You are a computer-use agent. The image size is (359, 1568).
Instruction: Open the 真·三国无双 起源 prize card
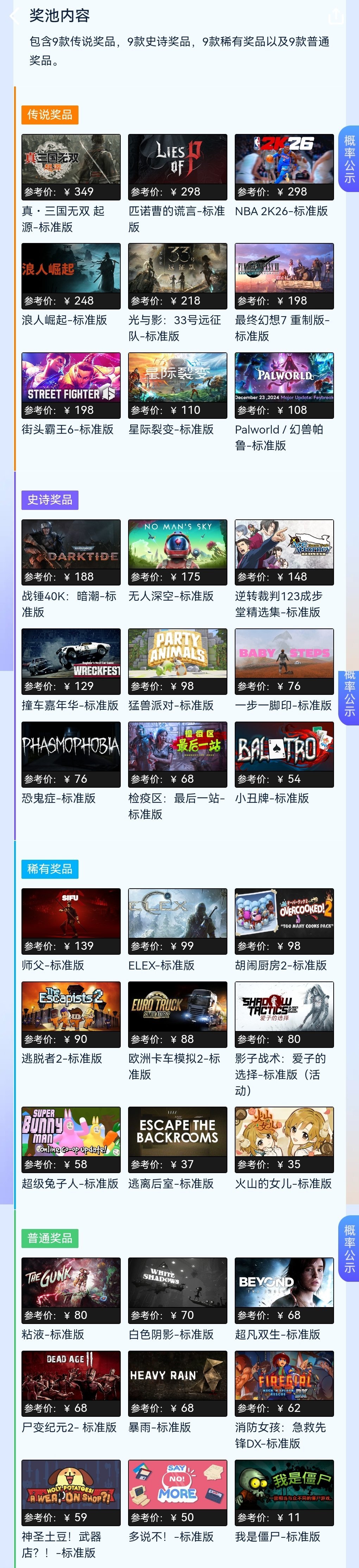[71, 167]
